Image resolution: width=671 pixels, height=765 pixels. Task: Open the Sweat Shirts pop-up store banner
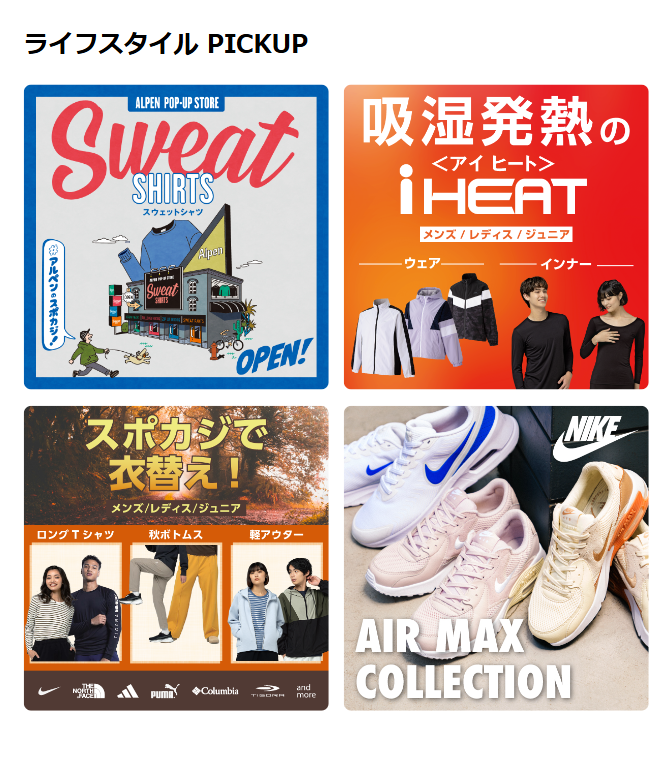[x=176, y=237]
